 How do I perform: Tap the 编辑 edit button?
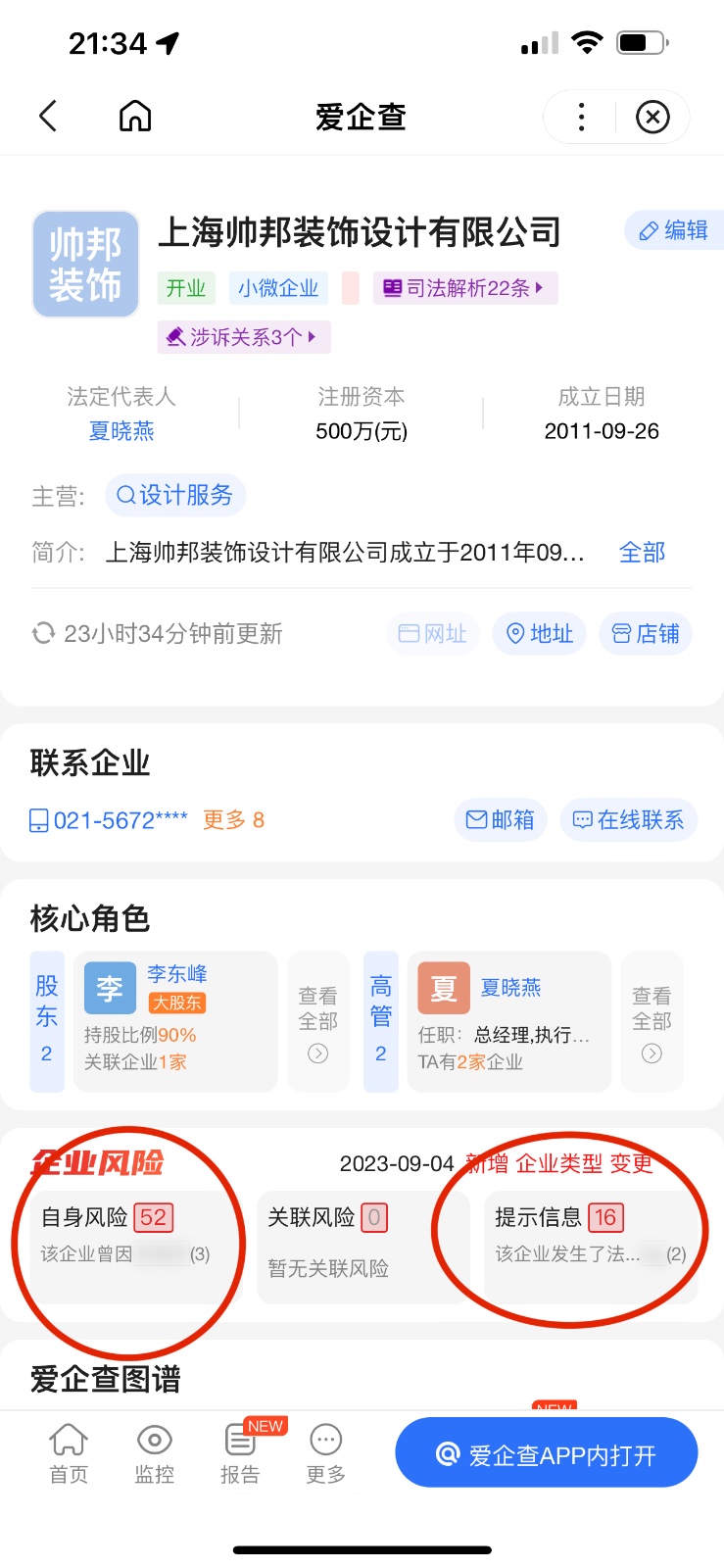pyautogui.click(x=674, y=230)
